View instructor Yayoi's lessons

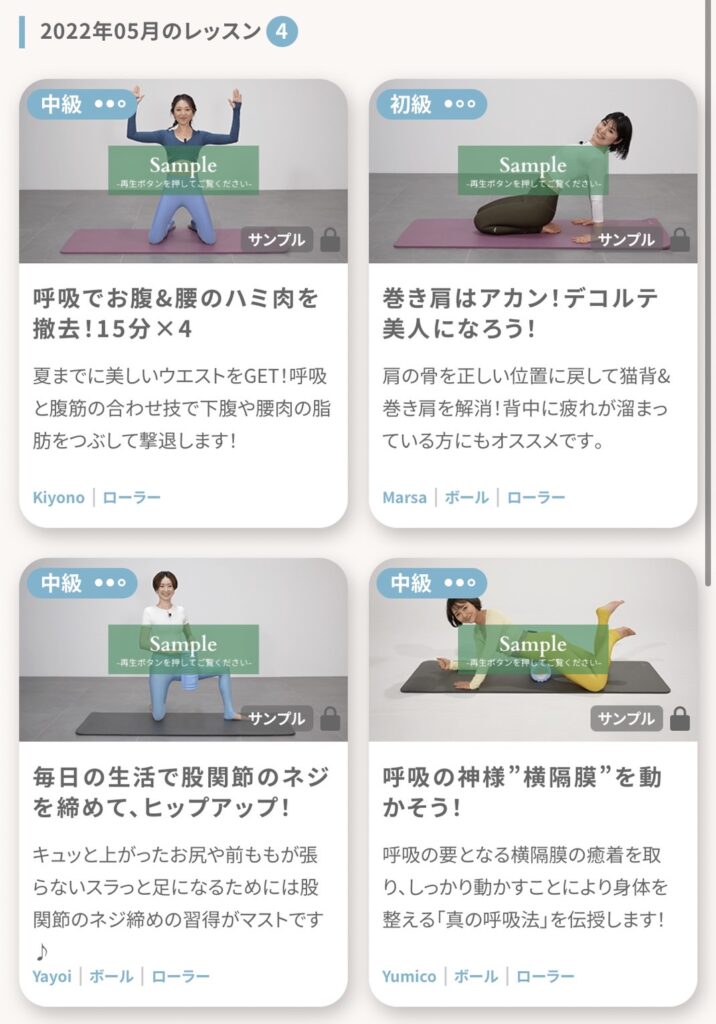pos(52,976)
